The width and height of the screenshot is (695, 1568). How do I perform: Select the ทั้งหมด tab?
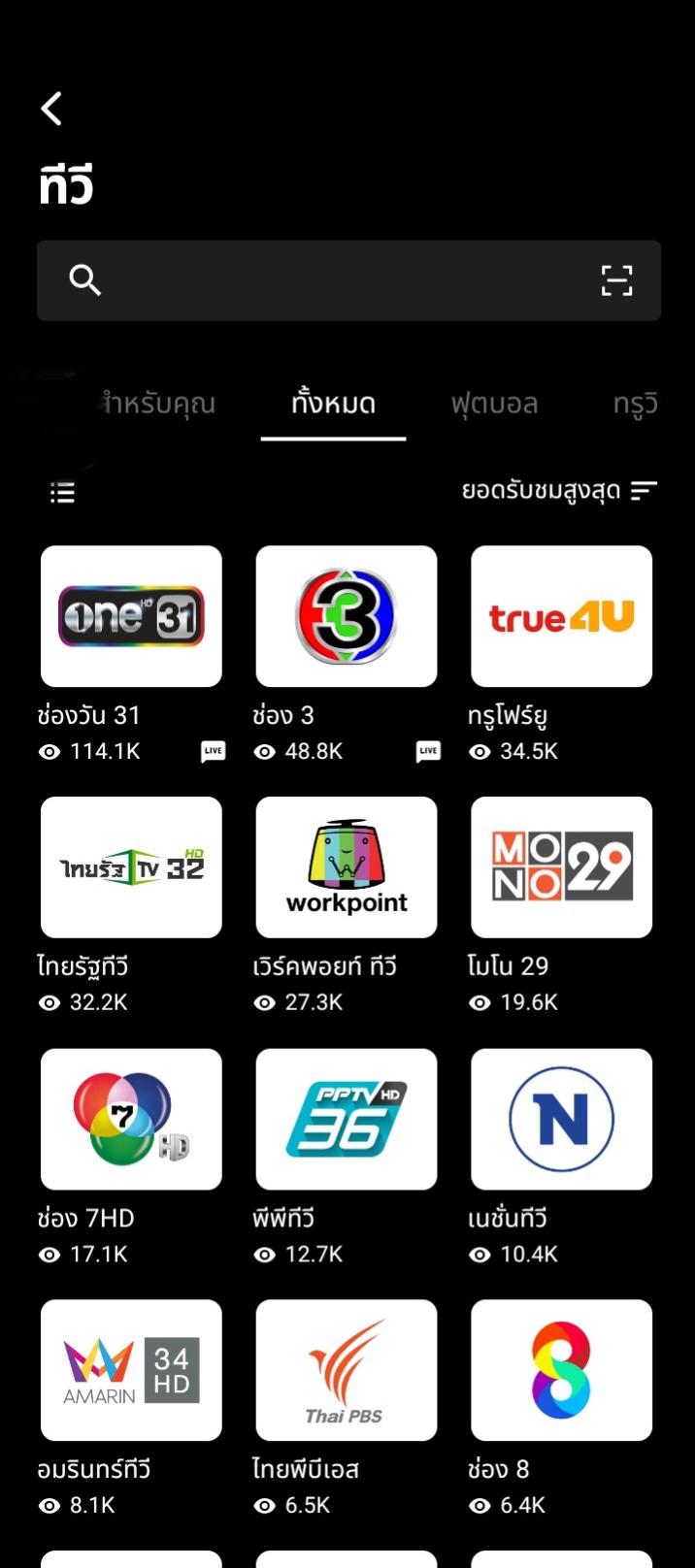[x=333, y=404]
